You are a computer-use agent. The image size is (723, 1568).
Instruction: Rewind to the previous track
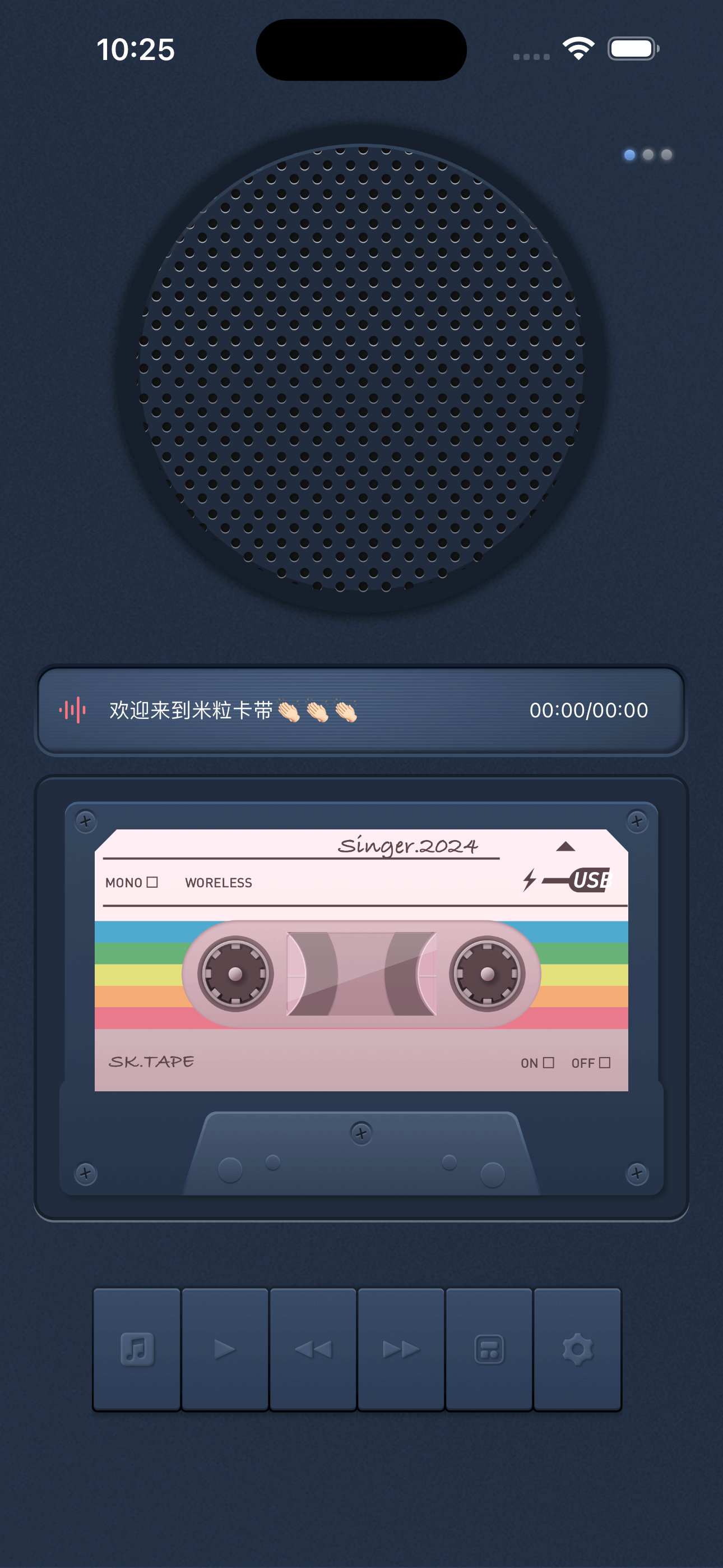[313, 1349]
